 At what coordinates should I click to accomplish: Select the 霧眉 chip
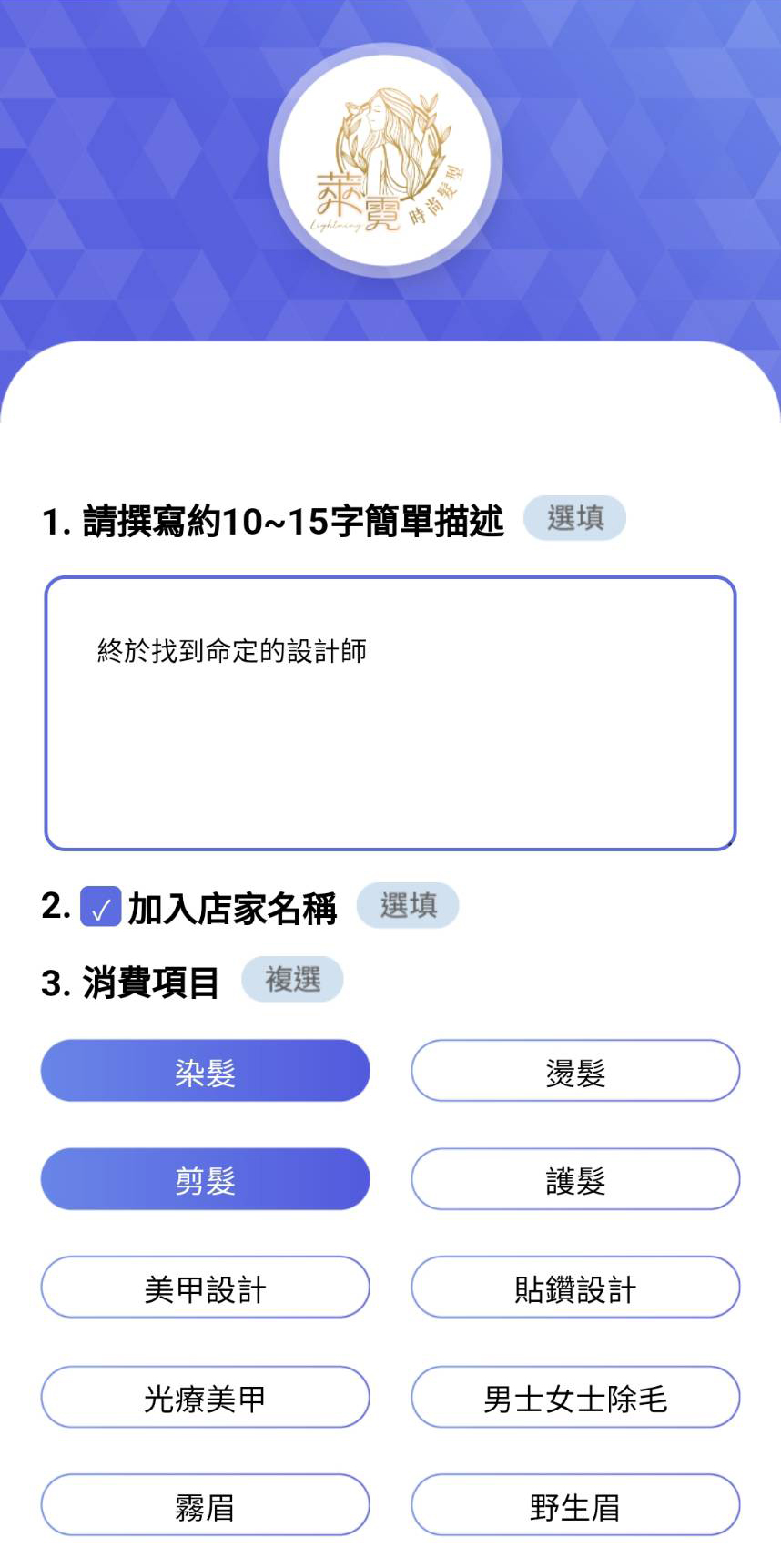pyautogui.click(x=205, y=1505)
